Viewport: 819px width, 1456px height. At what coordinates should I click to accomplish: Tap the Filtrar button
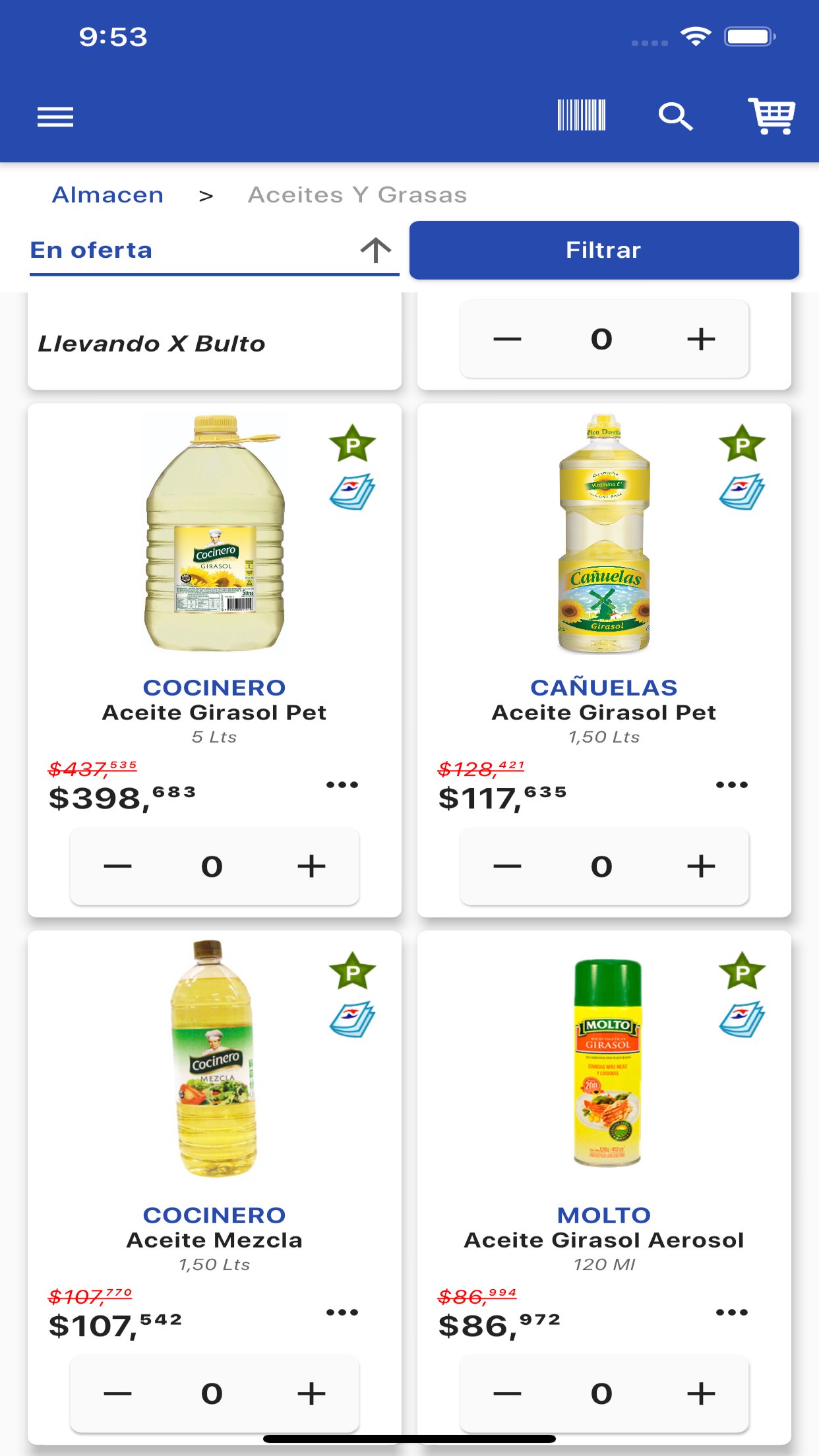point(603,251)
